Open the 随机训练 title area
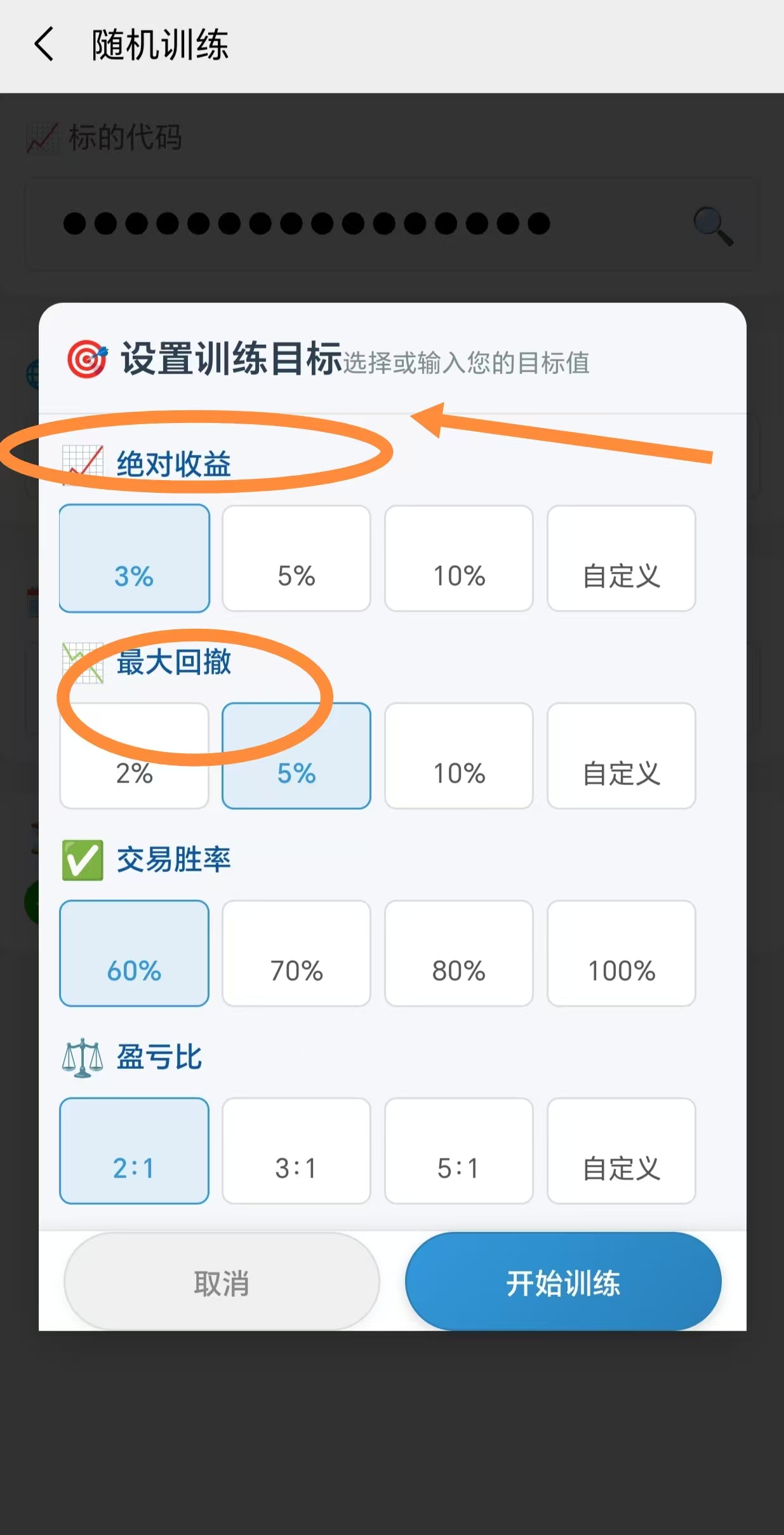Screen dimensions: 784x1535 tap(160, 44)
